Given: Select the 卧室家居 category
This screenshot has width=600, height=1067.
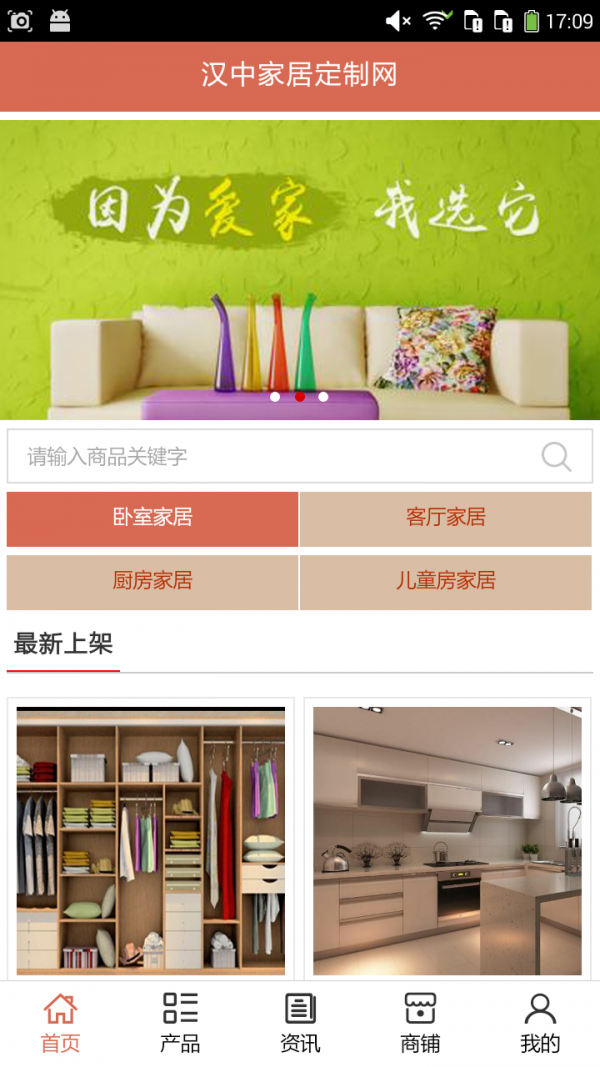Looking at the screenshot, I should (152, 518).
